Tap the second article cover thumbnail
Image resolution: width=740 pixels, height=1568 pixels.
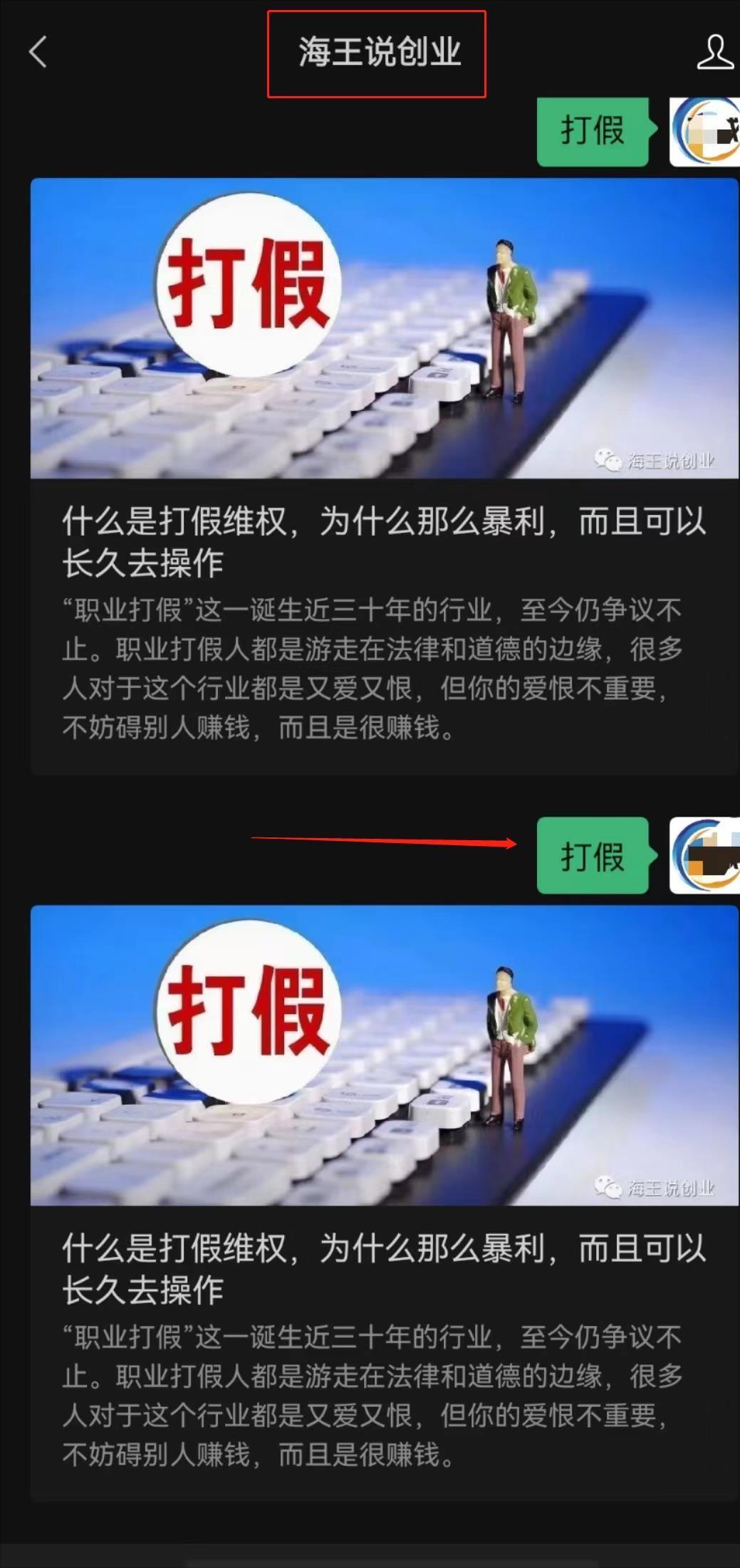coord(385,1052)
